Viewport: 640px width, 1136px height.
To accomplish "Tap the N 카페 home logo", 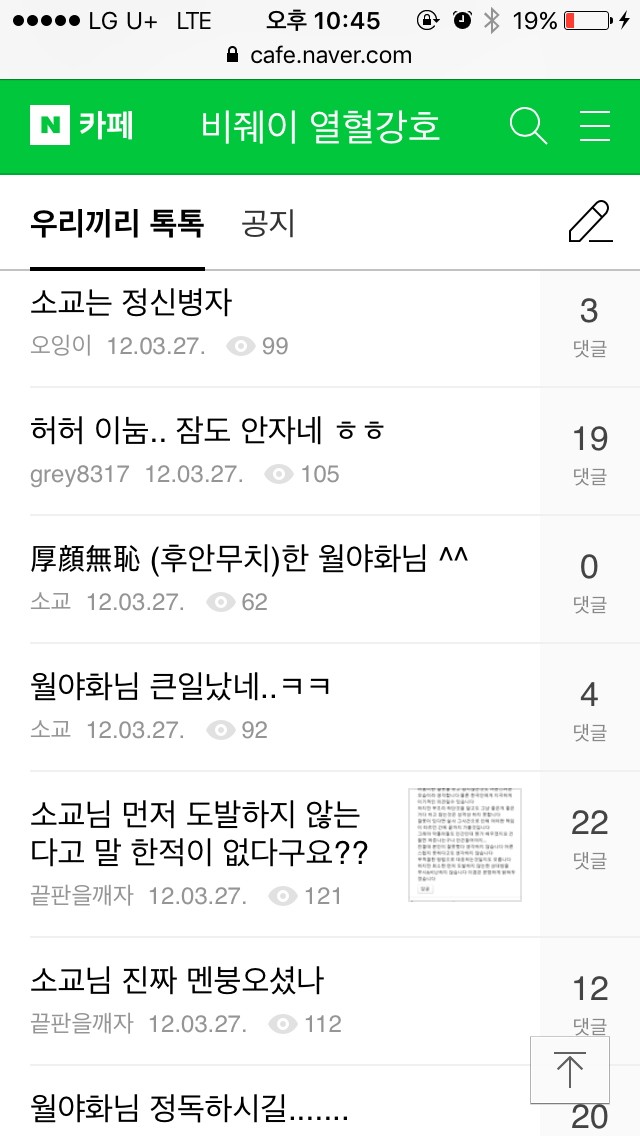I will pyautogui.click(x=82, y=126).
